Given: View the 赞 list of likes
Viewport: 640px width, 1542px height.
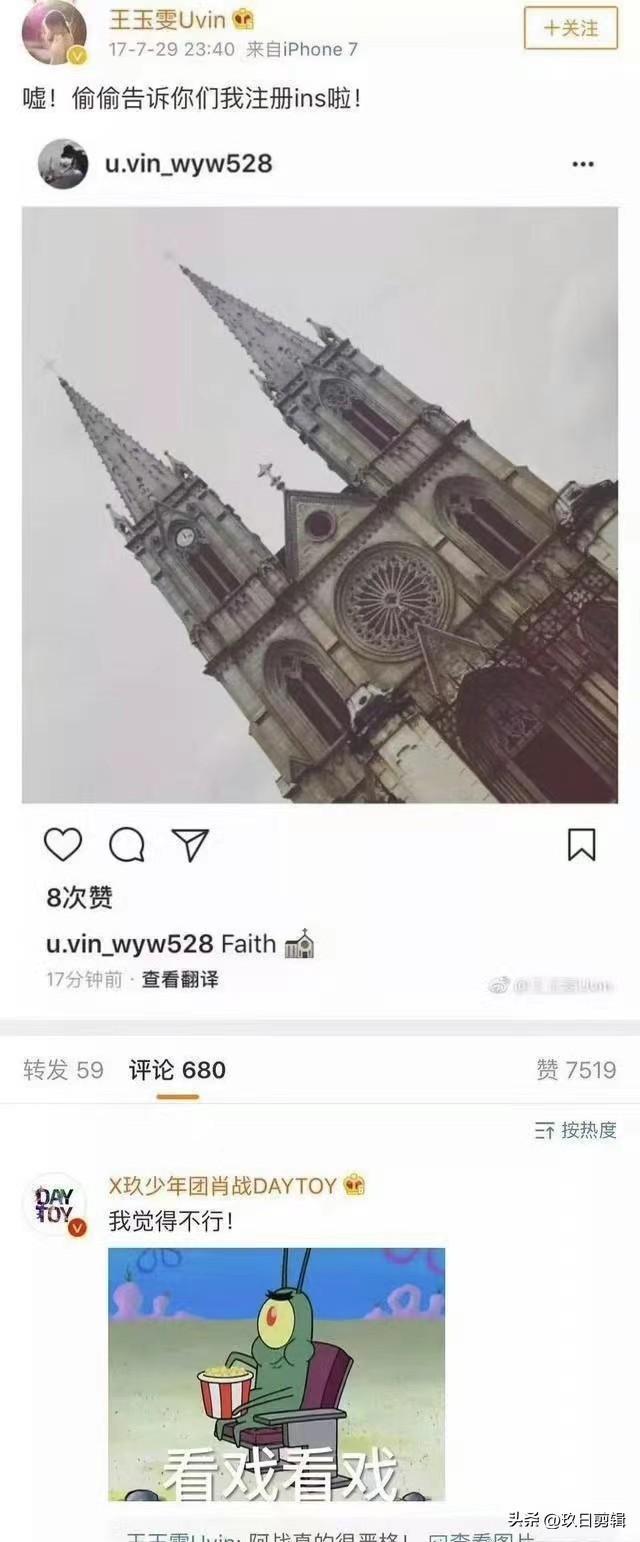Looking at the screenshot, I should [576, 1070].
